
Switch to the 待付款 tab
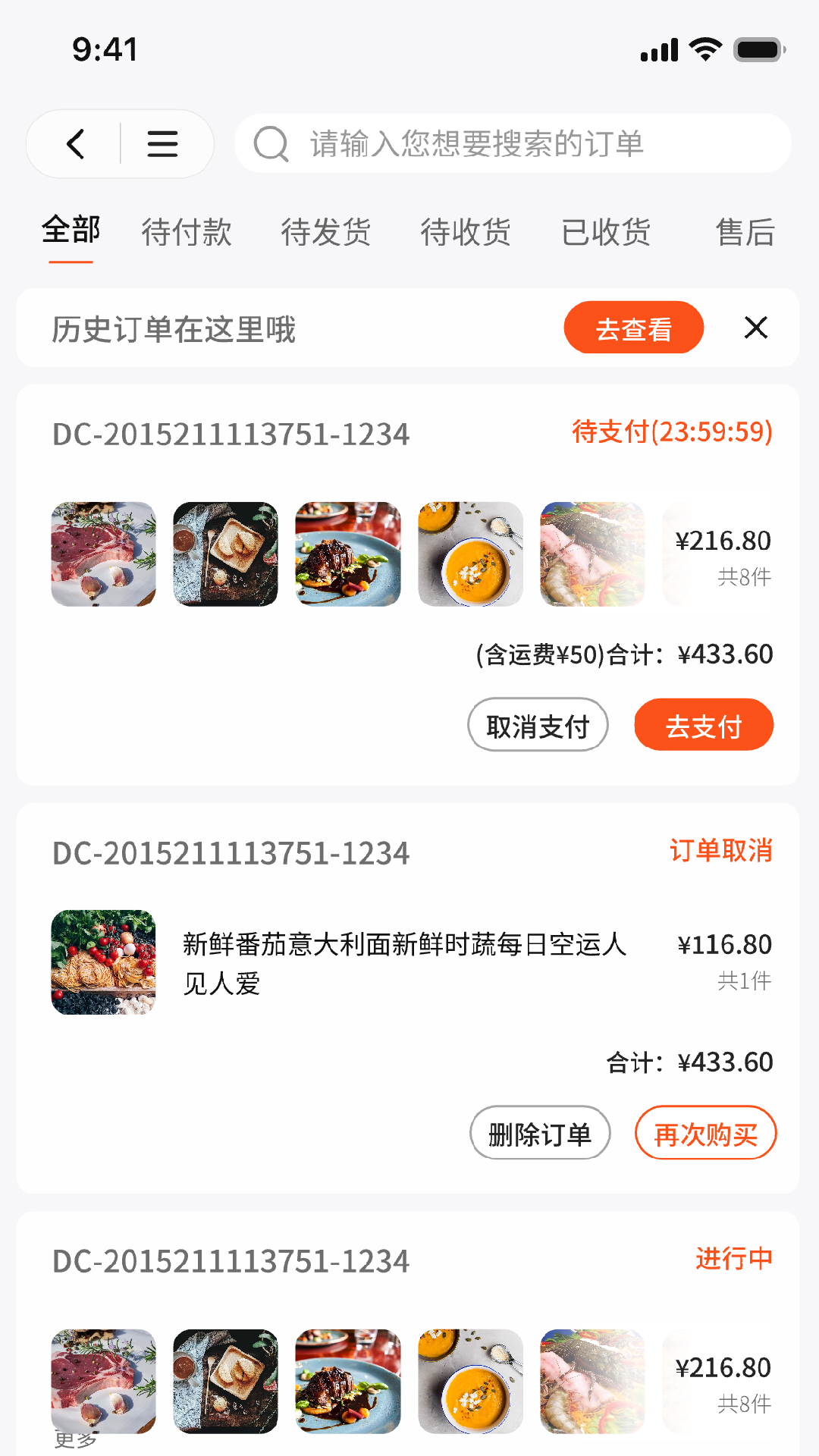pos(187,232)
